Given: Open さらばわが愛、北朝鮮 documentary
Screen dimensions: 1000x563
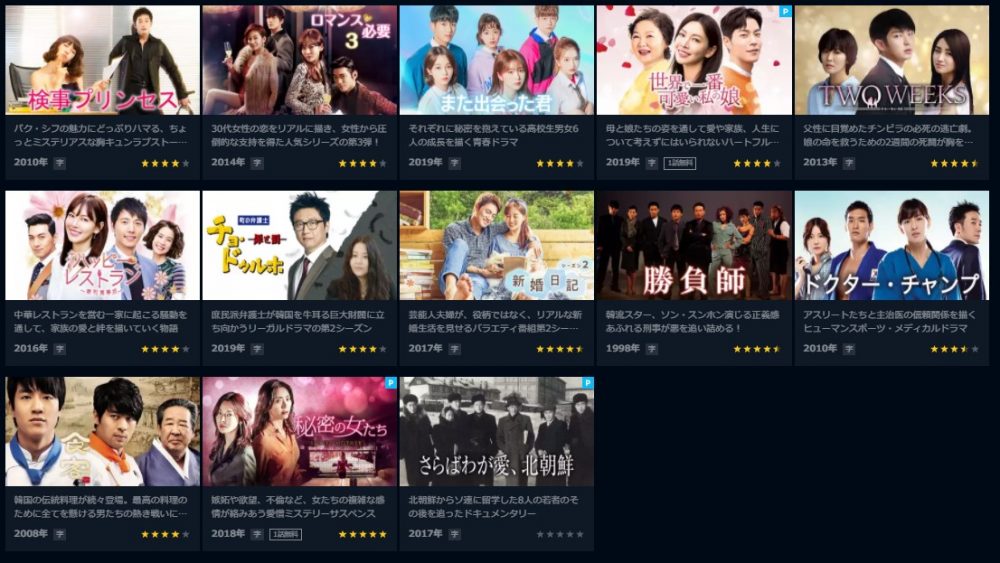Looking at the screenshot, I should coord(496,431).
